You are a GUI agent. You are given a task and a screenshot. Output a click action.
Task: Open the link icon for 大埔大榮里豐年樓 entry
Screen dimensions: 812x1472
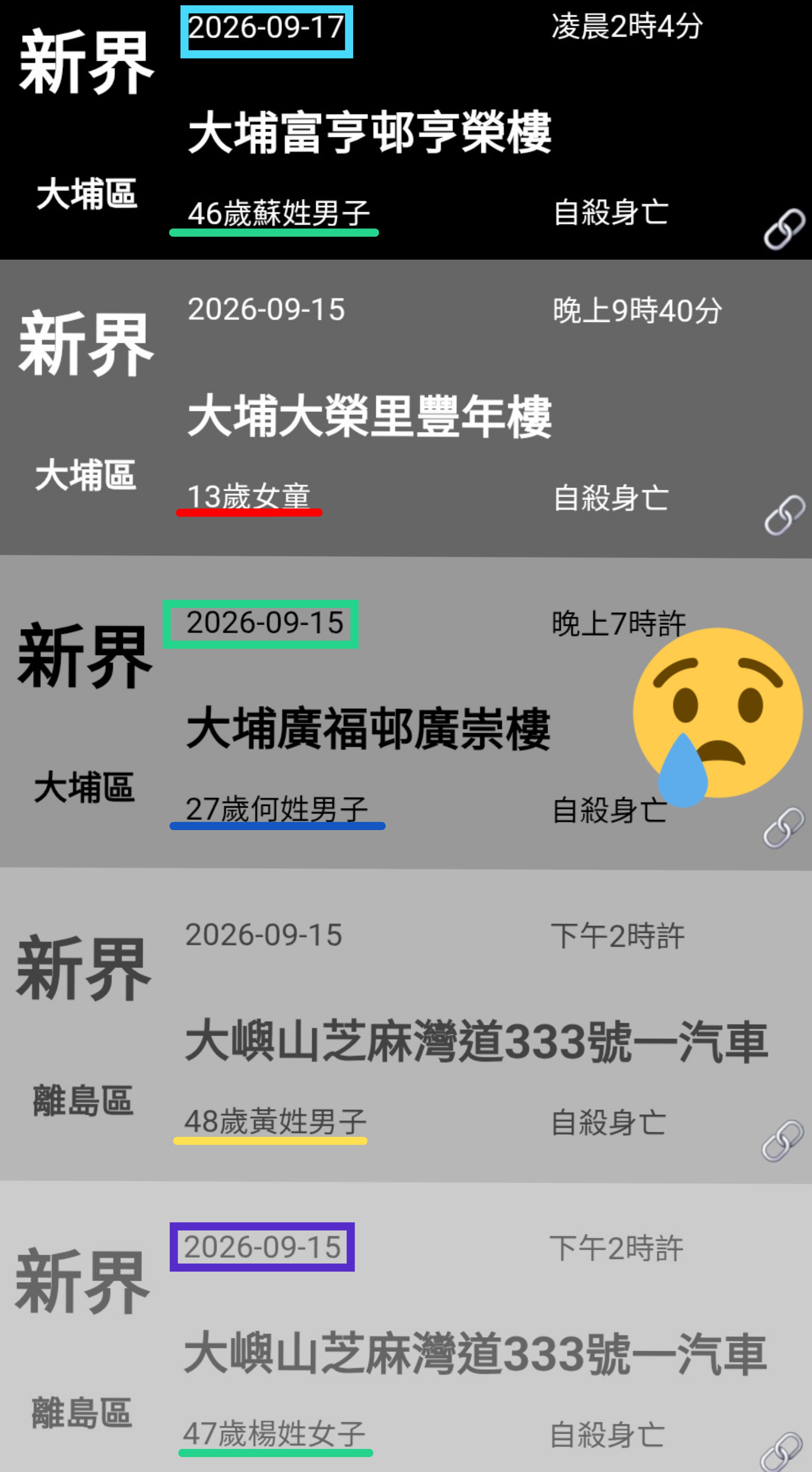785,515
